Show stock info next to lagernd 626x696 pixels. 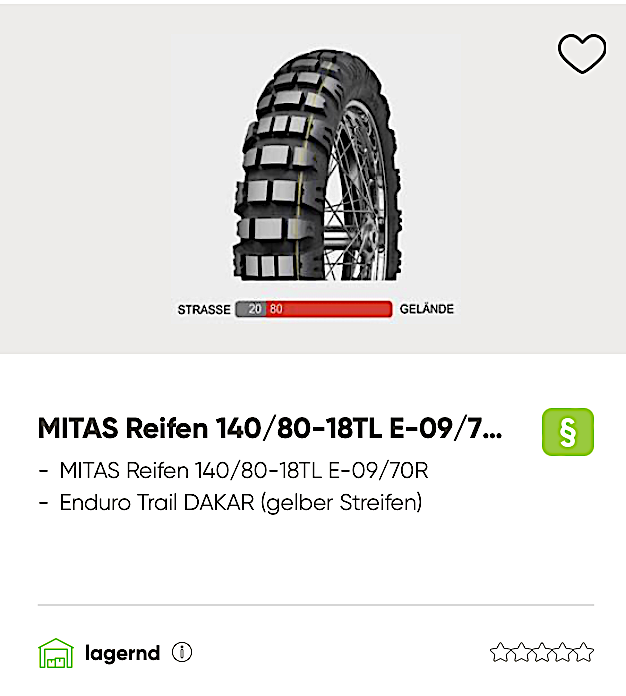[181, 653]
